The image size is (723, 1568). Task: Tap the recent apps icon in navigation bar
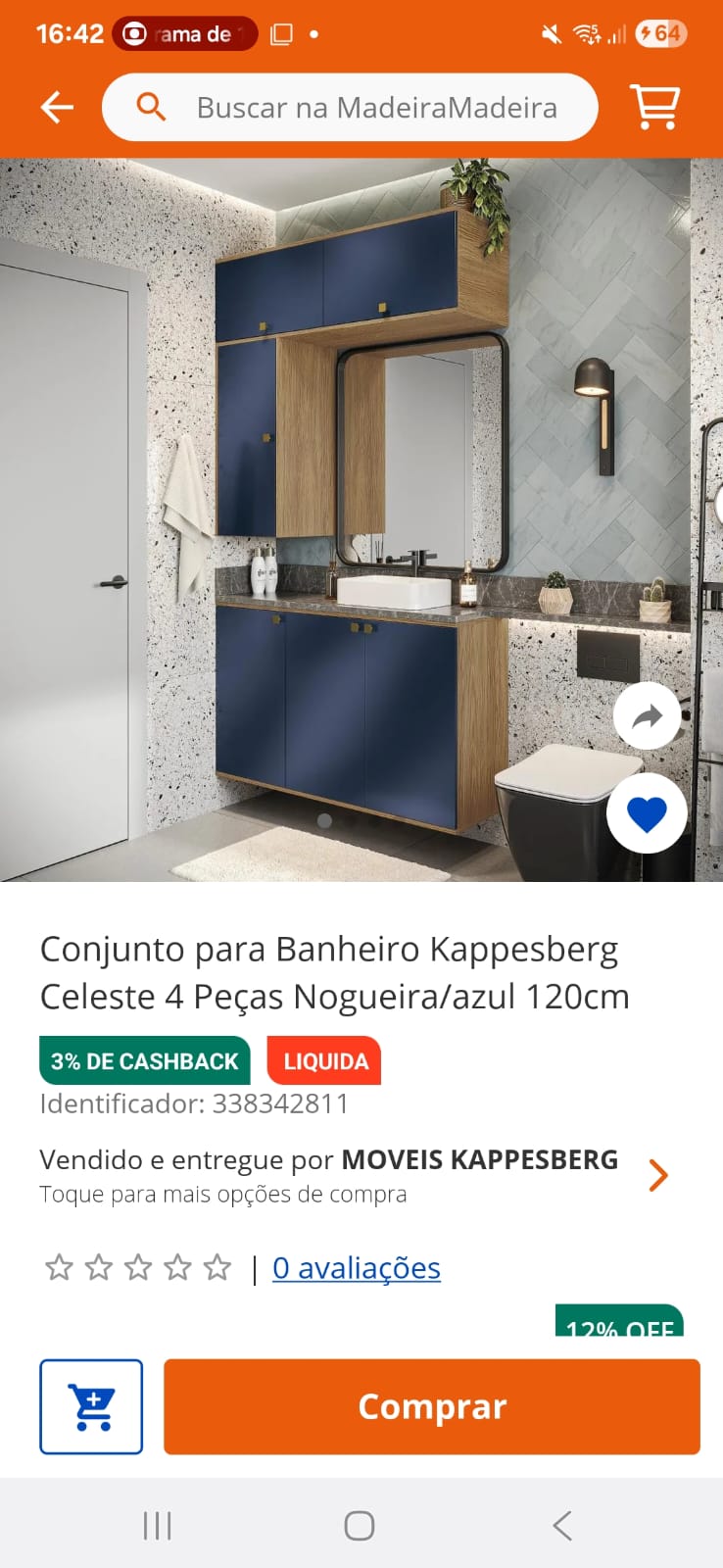(x=157, y=1524)
